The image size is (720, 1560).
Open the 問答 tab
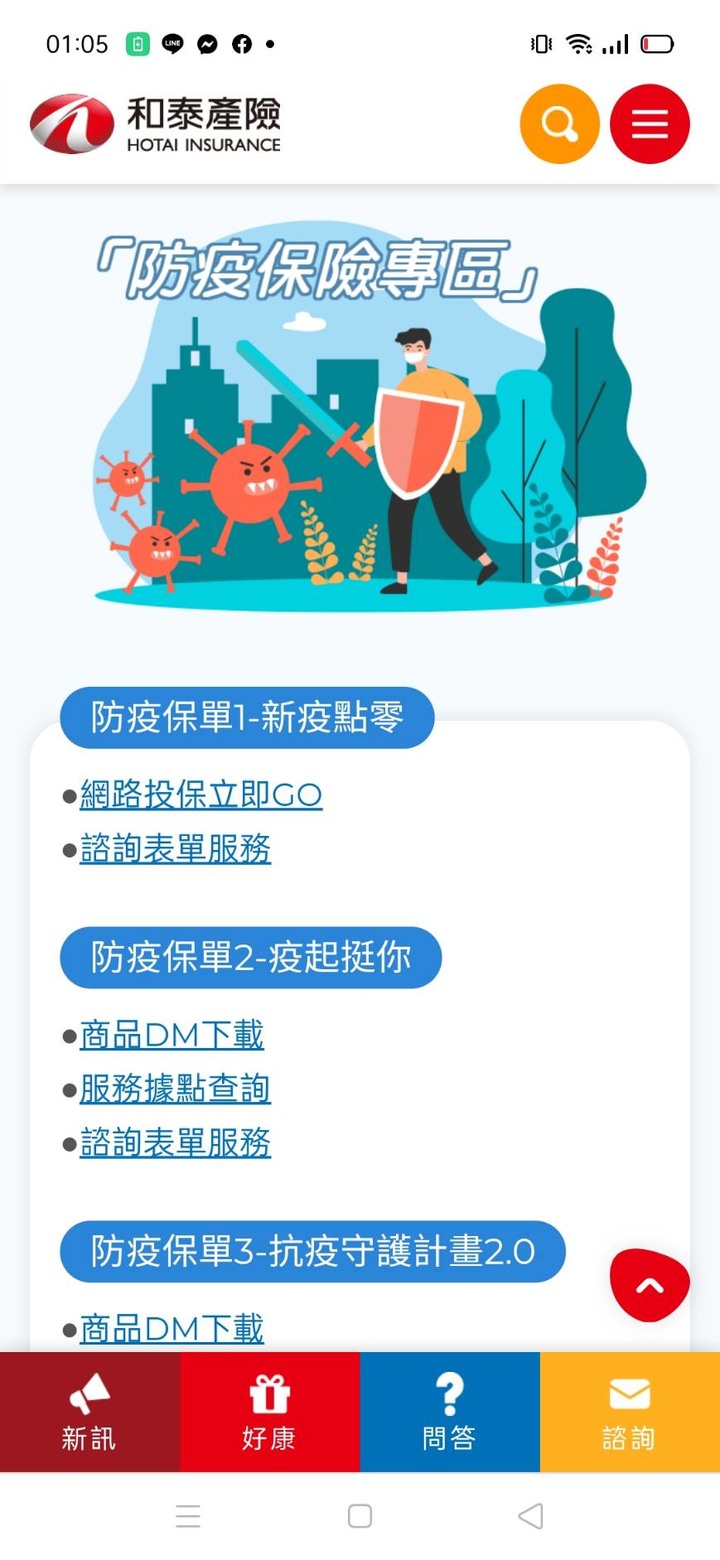click(x=450, y=1412)
